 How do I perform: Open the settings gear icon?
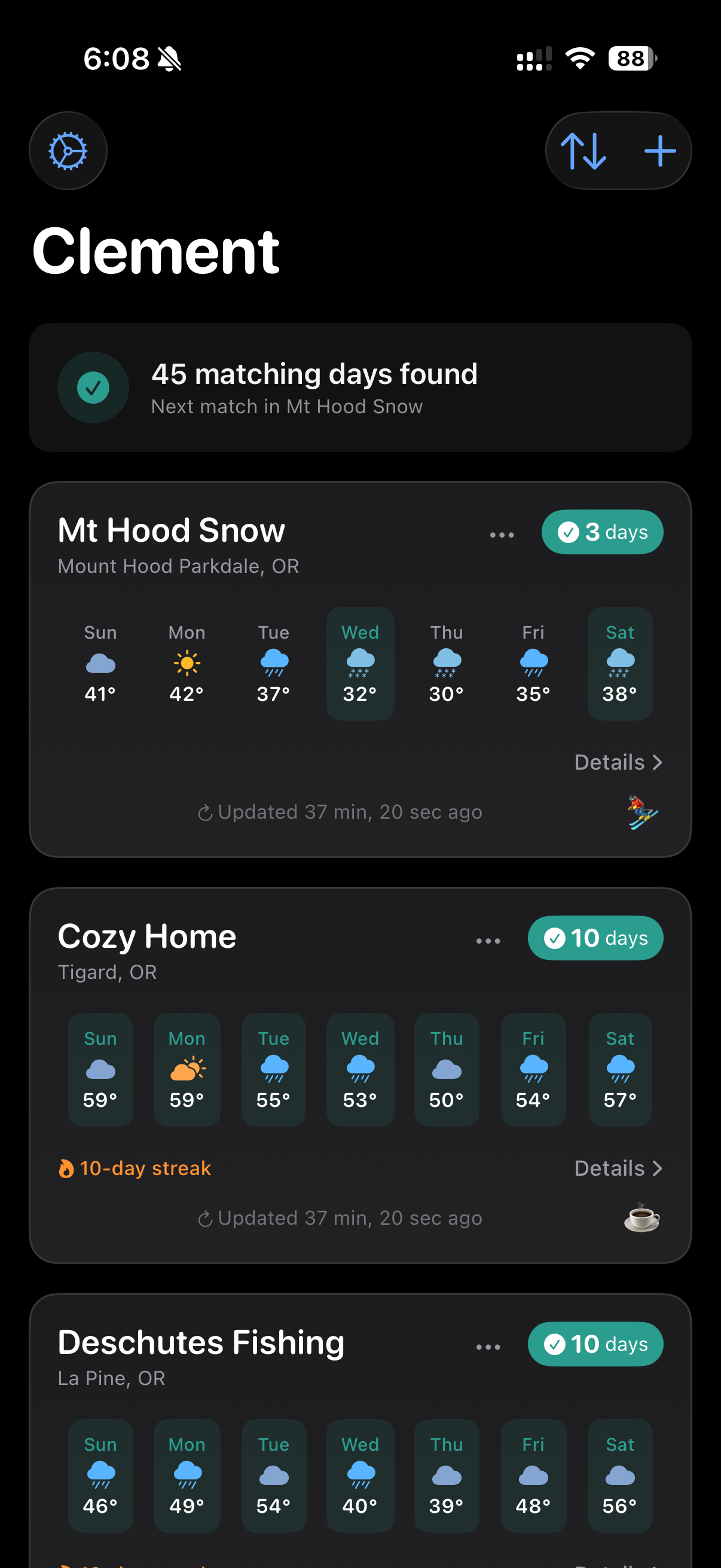[x=68, y=150]
